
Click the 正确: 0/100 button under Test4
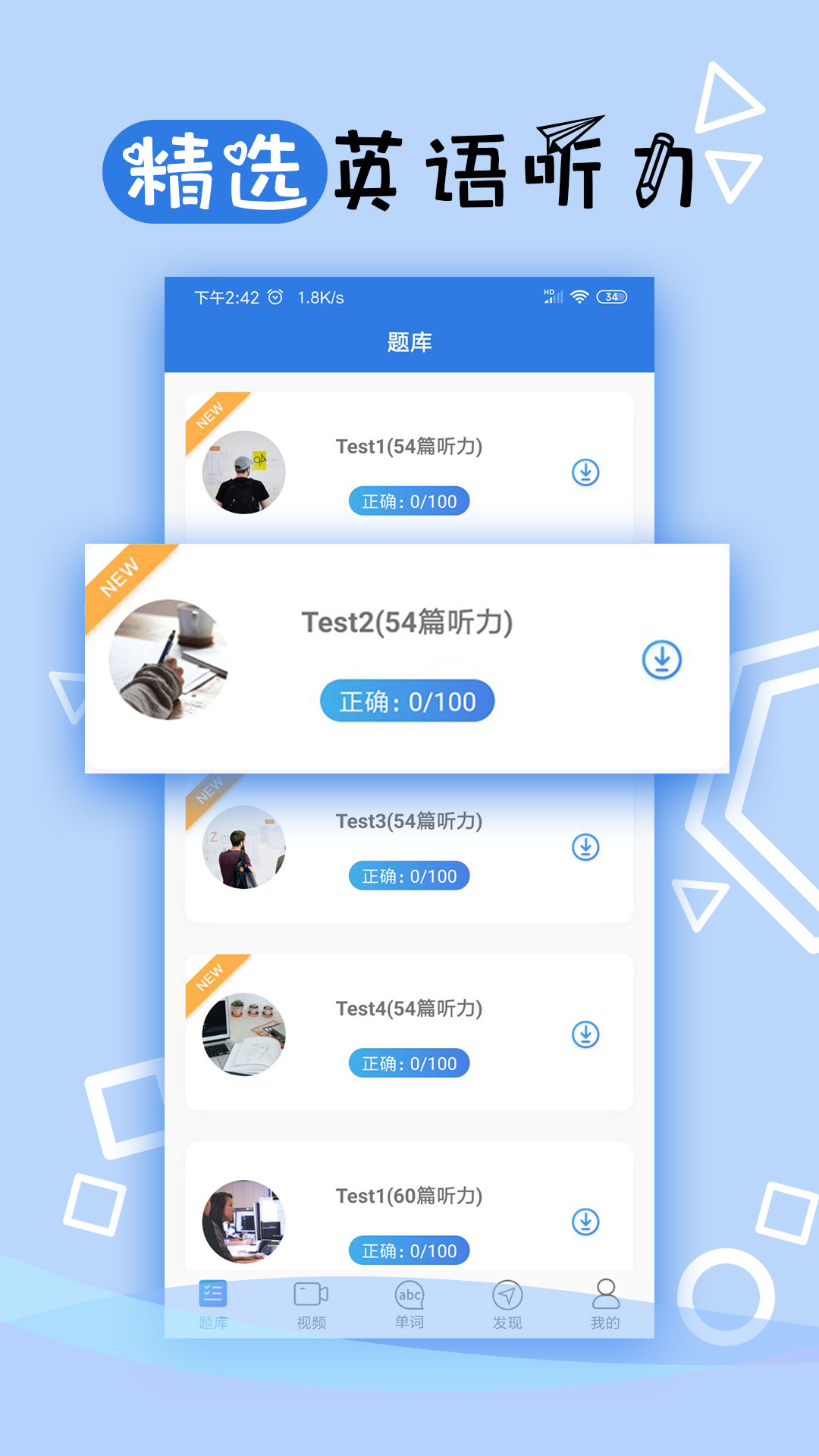click(x=409, y=1062)
